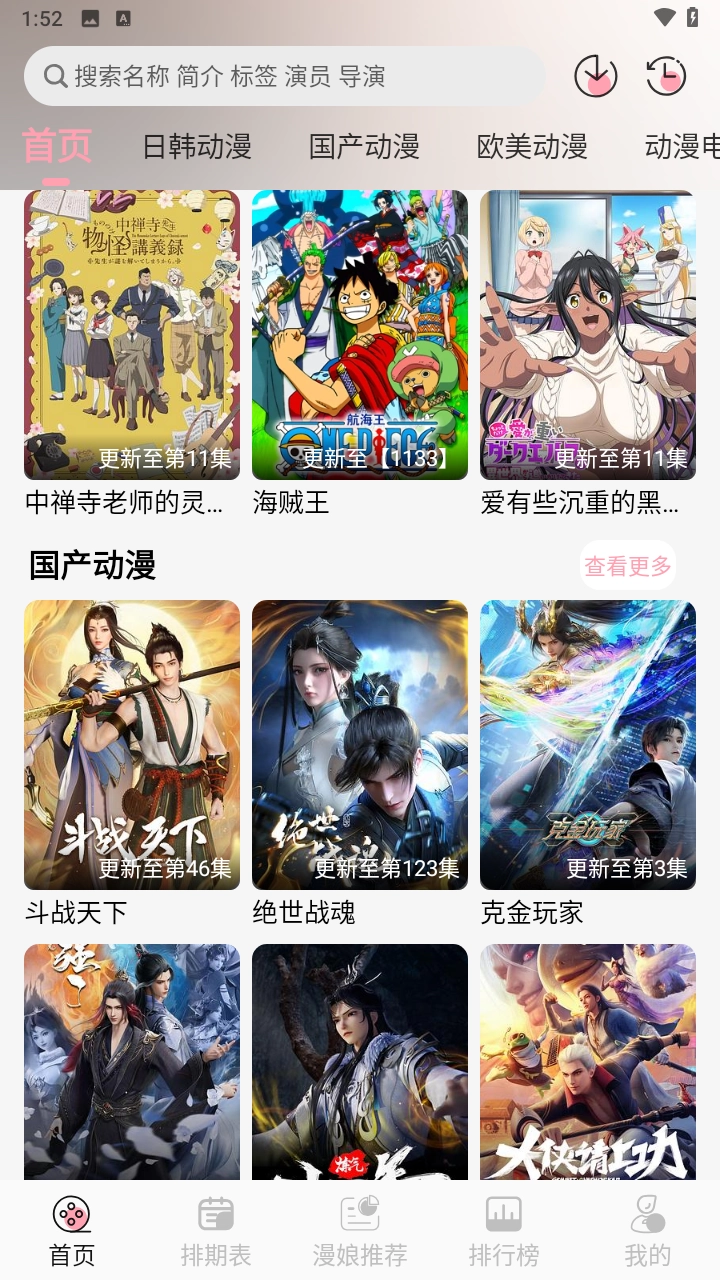The image size is (720, 1280).
Task: Click the magnifier icon in the search bar
Action: tap(53, 75)
